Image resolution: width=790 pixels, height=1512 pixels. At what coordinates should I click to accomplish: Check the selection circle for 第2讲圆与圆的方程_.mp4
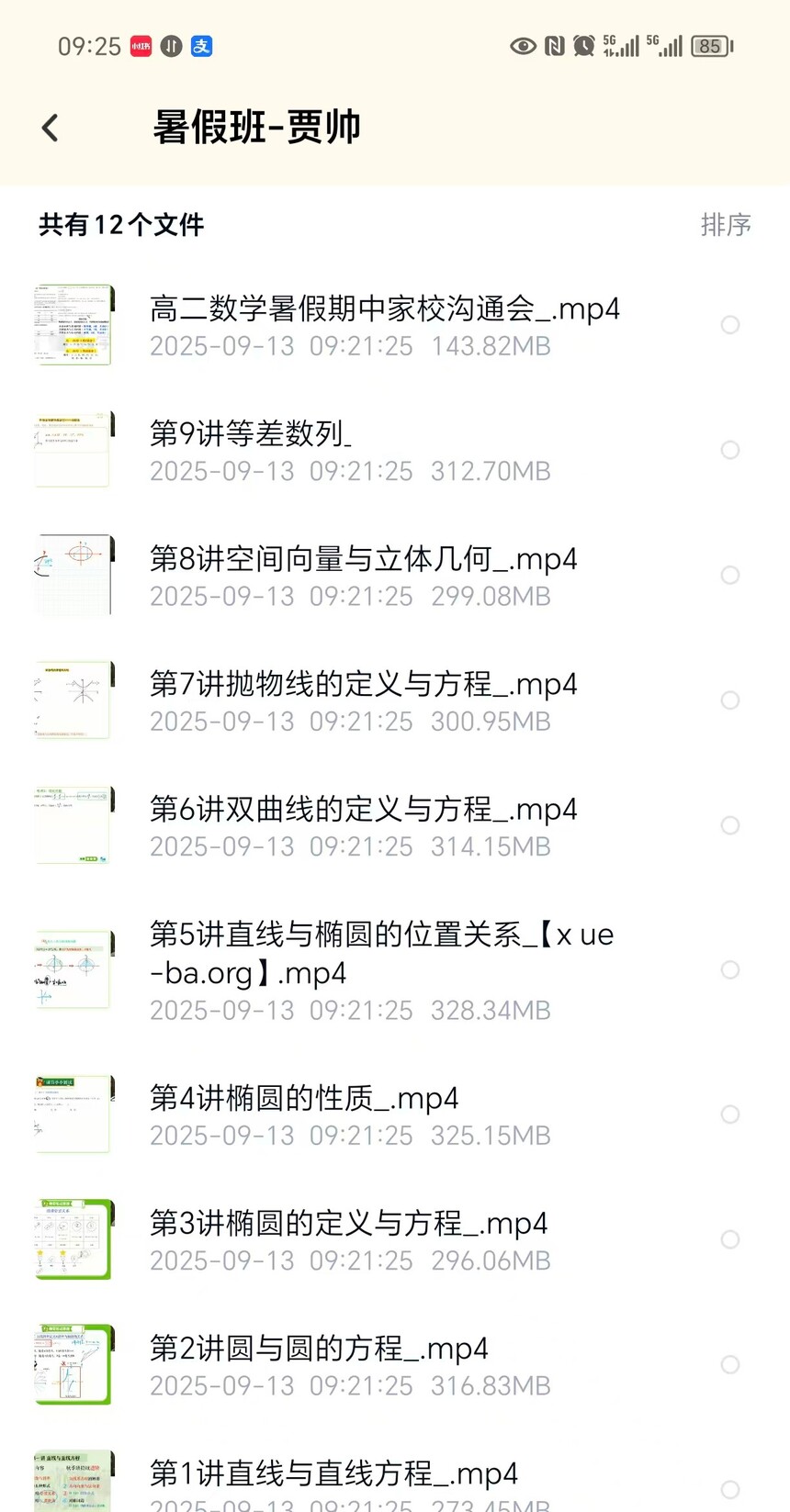click(x=730, y=1365)
